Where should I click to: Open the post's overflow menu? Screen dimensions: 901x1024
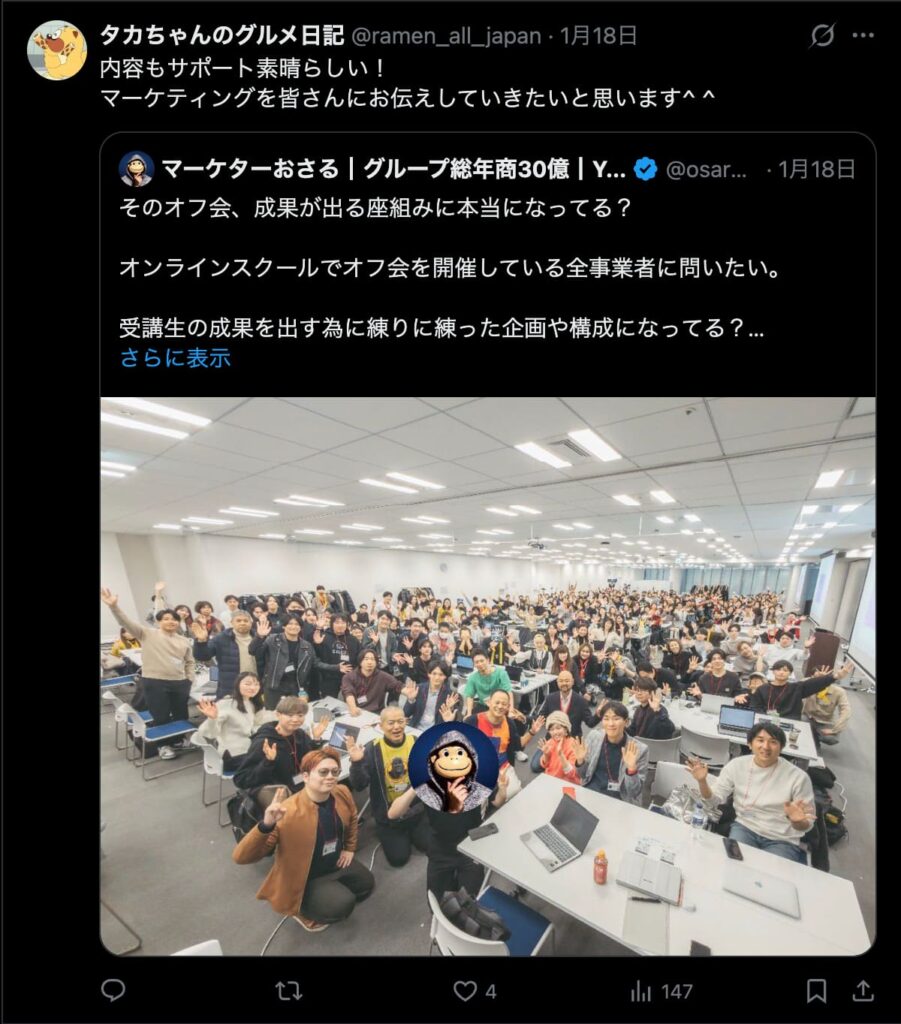862,36
